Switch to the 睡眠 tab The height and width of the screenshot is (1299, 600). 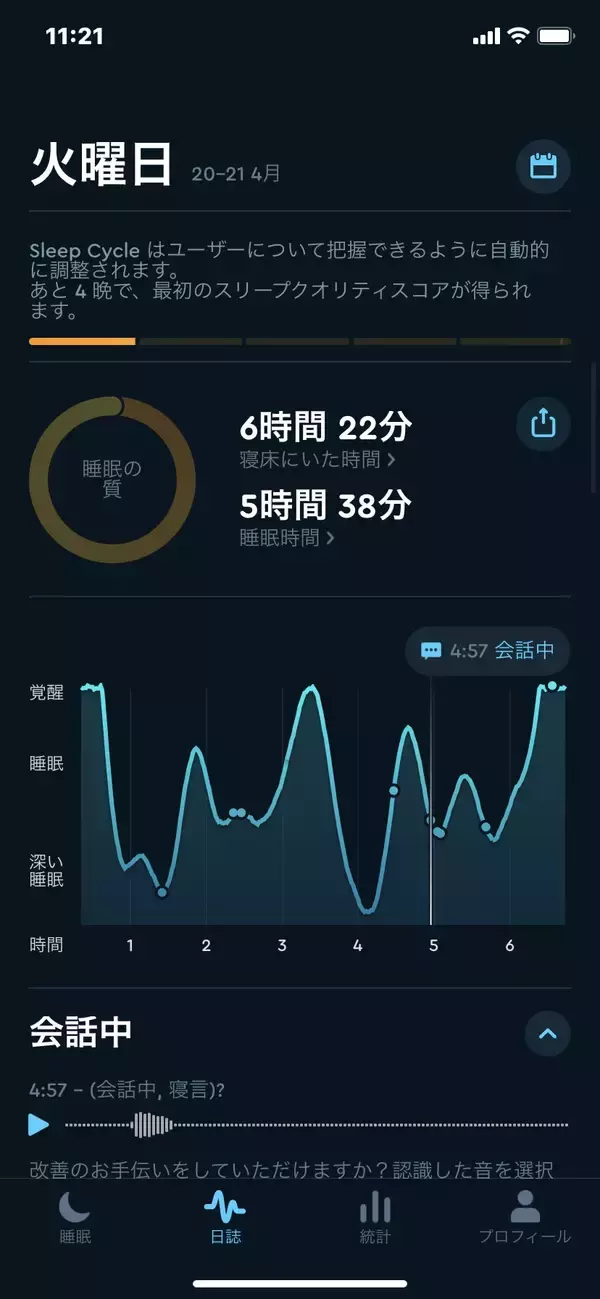click(75, 1217)
